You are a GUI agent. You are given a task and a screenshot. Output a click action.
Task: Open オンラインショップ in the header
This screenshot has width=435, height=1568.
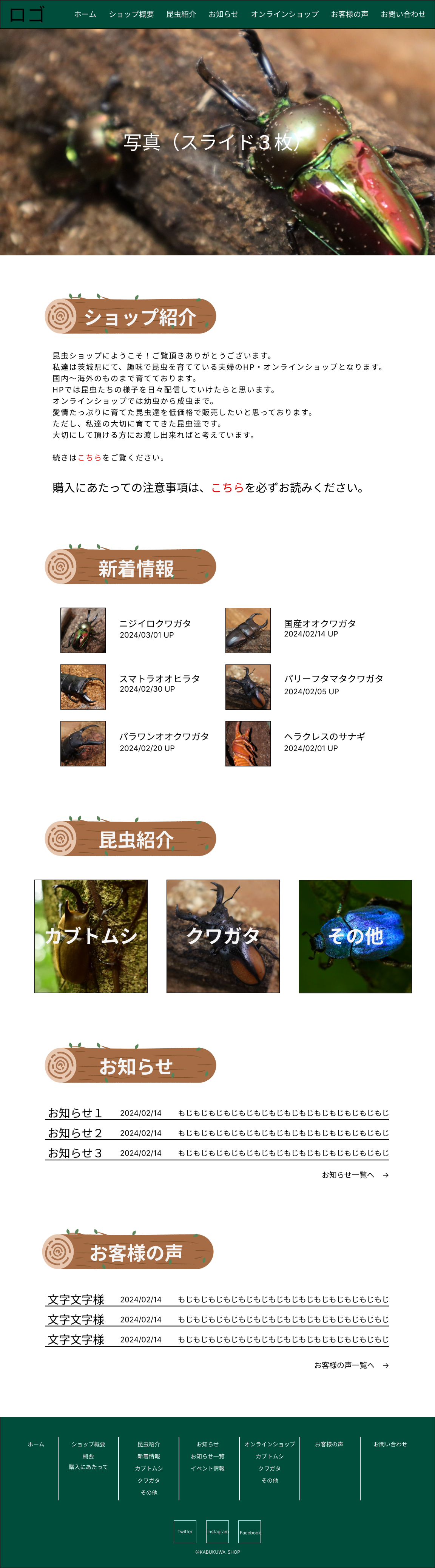284,14
